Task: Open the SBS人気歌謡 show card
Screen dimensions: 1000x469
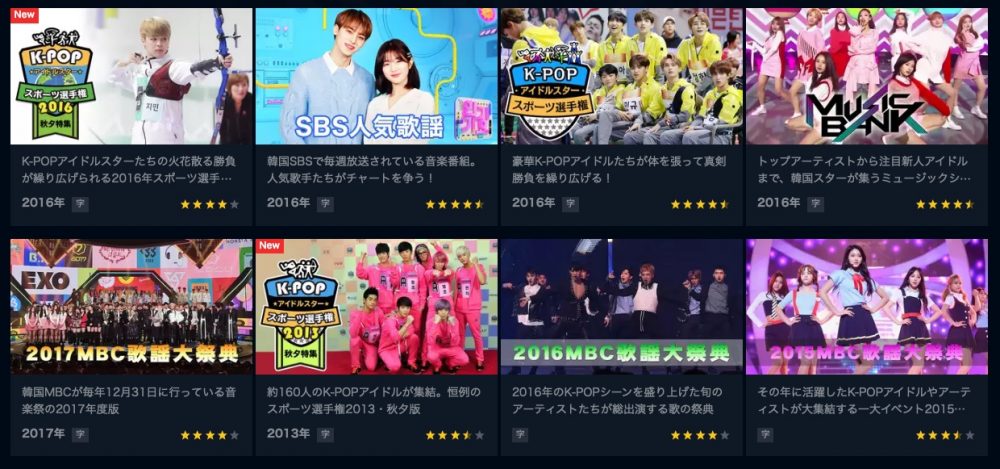Action: tap(376, 78)
